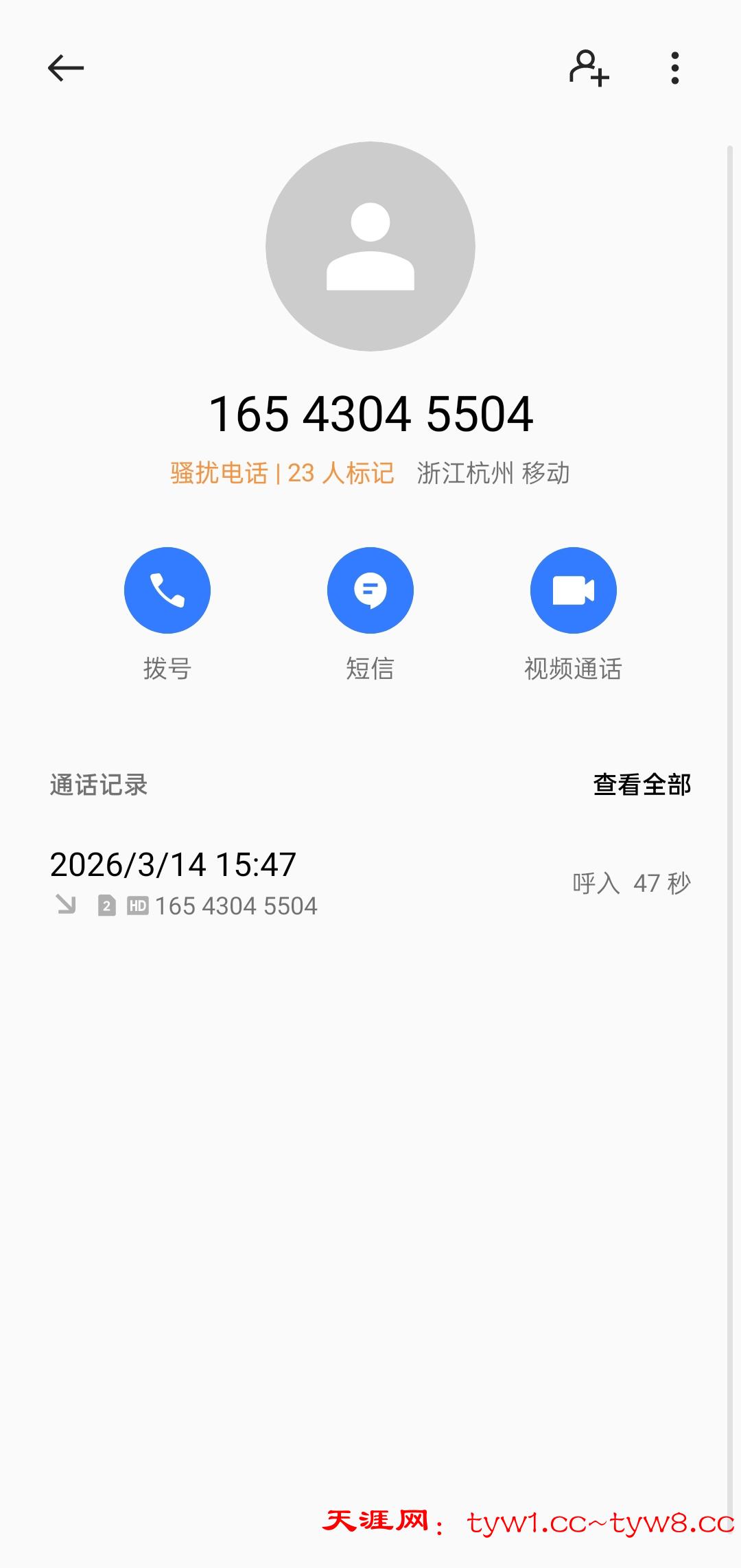The height and width of the screenshot is (1568, 741).
Task: Open the three-dot overflow menu
Action: tap(675, 68)
